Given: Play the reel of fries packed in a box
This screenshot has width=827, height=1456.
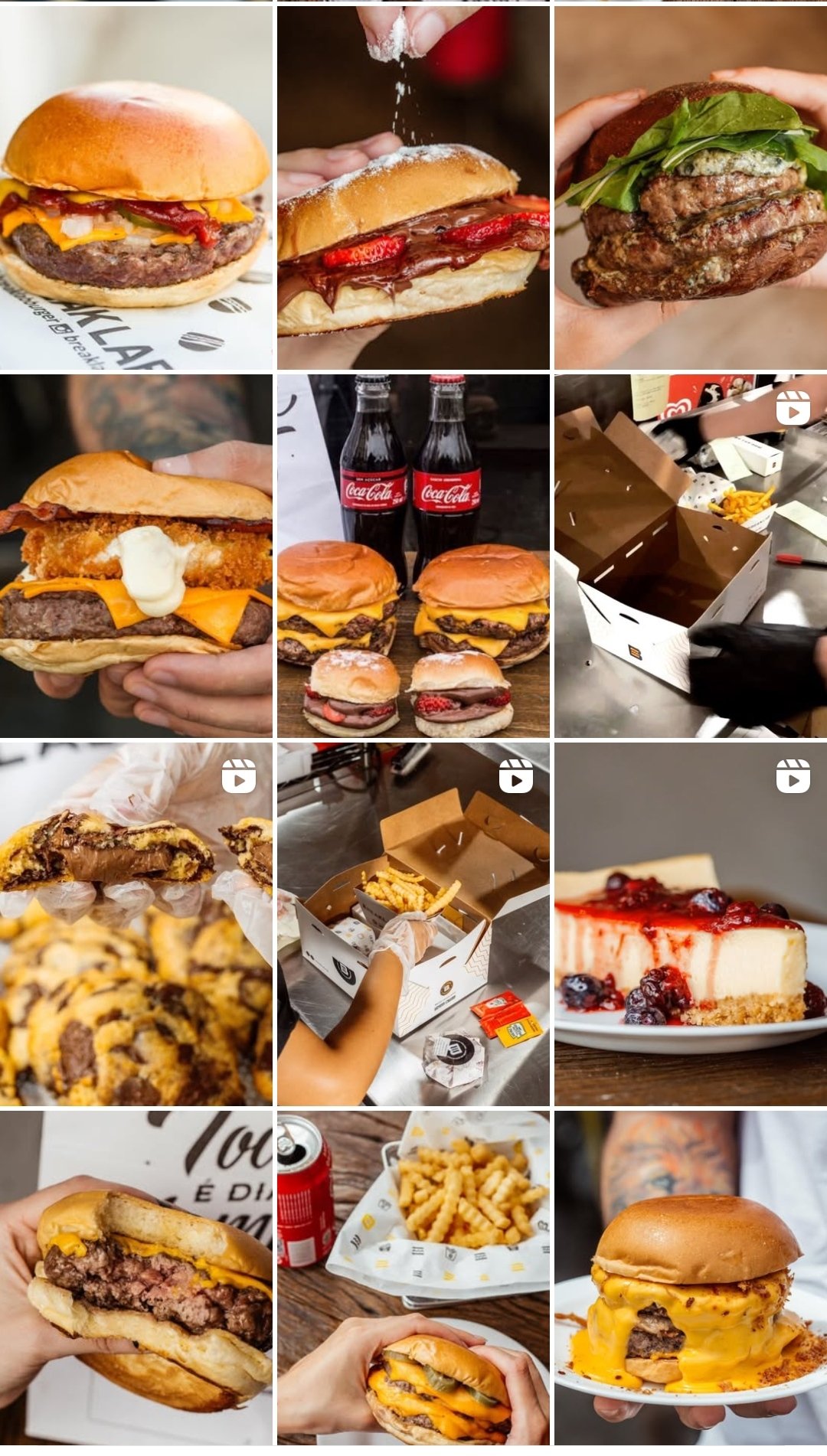Looking at the screenshot, I should coord(413,924).
